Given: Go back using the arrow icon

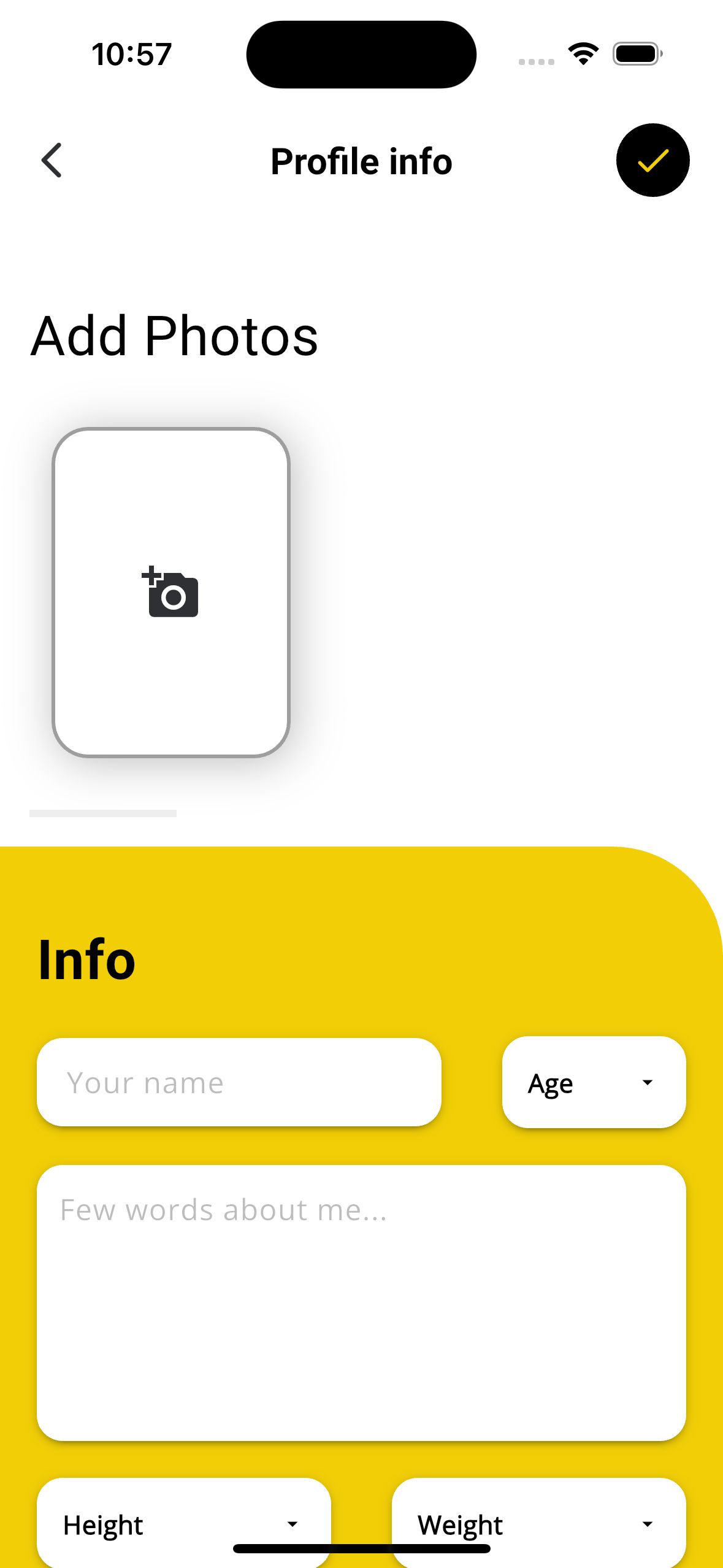Looking at the screenshot, I should click(52, 161).
